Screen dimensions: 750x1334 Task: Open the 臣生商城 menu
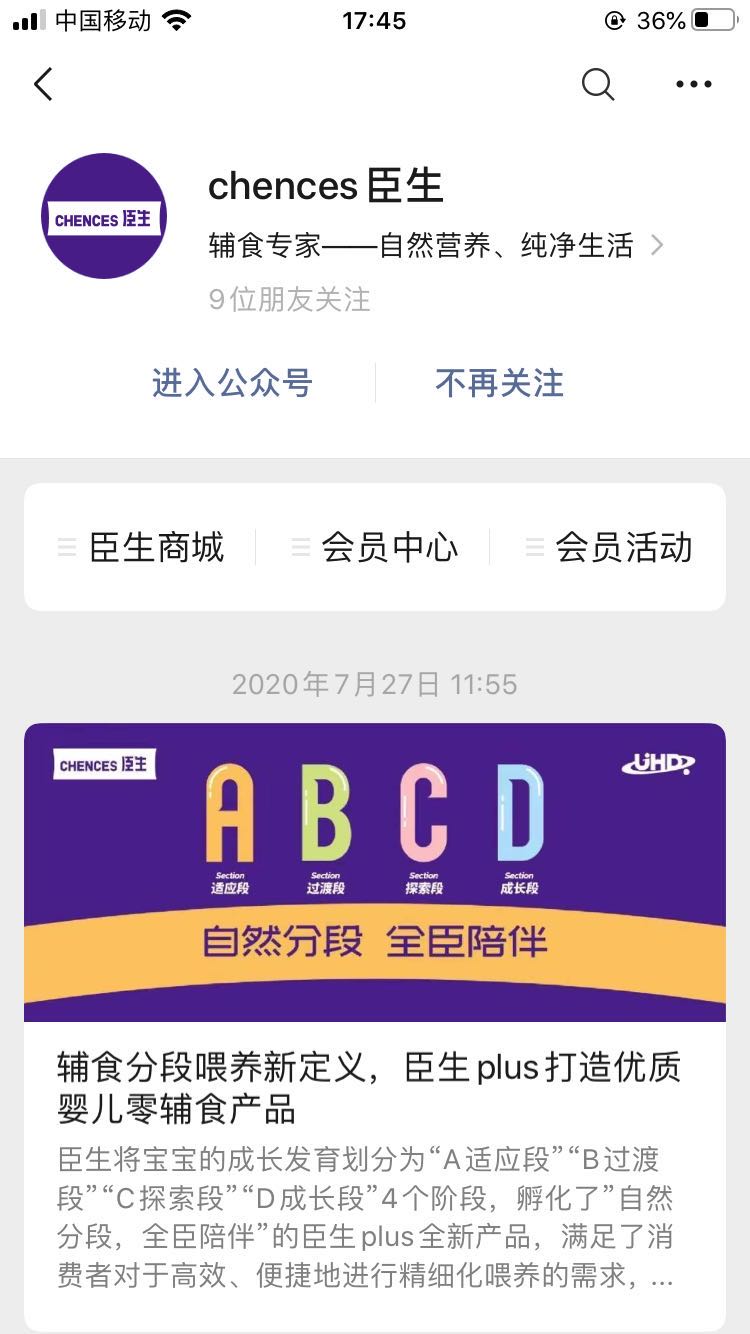click(x=142, y=547)
